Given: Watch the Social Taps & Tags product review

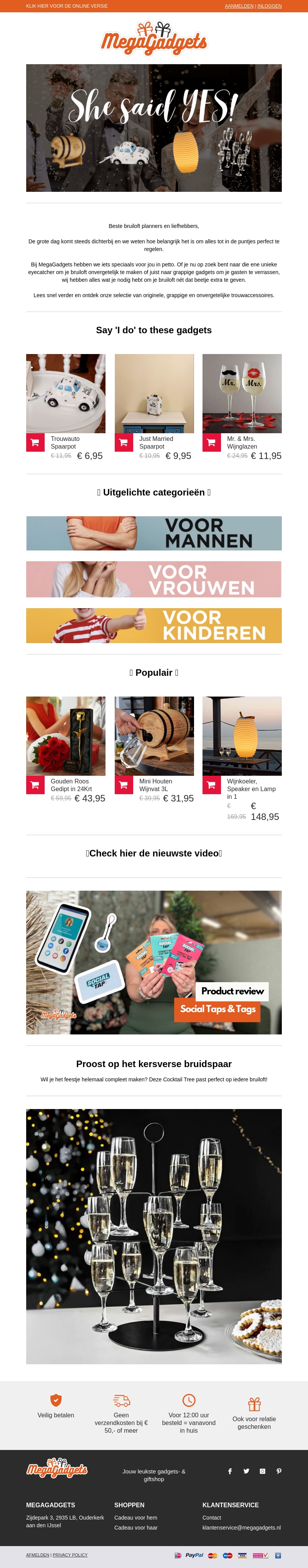Looking at the screenshot, I should click(154, 962).
